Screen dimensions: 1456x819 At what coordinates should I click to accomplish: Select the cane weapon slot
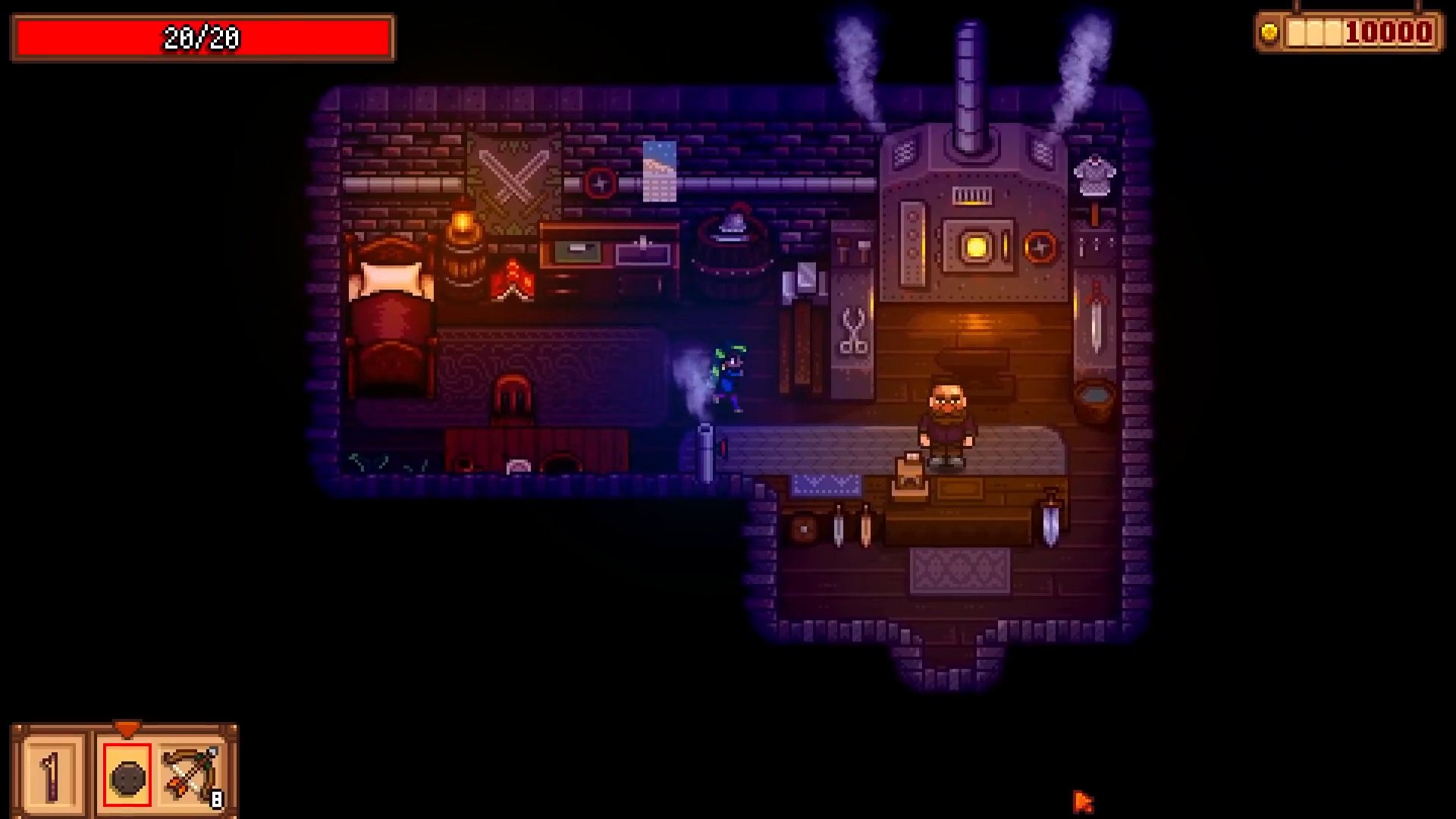coord(51,775)
